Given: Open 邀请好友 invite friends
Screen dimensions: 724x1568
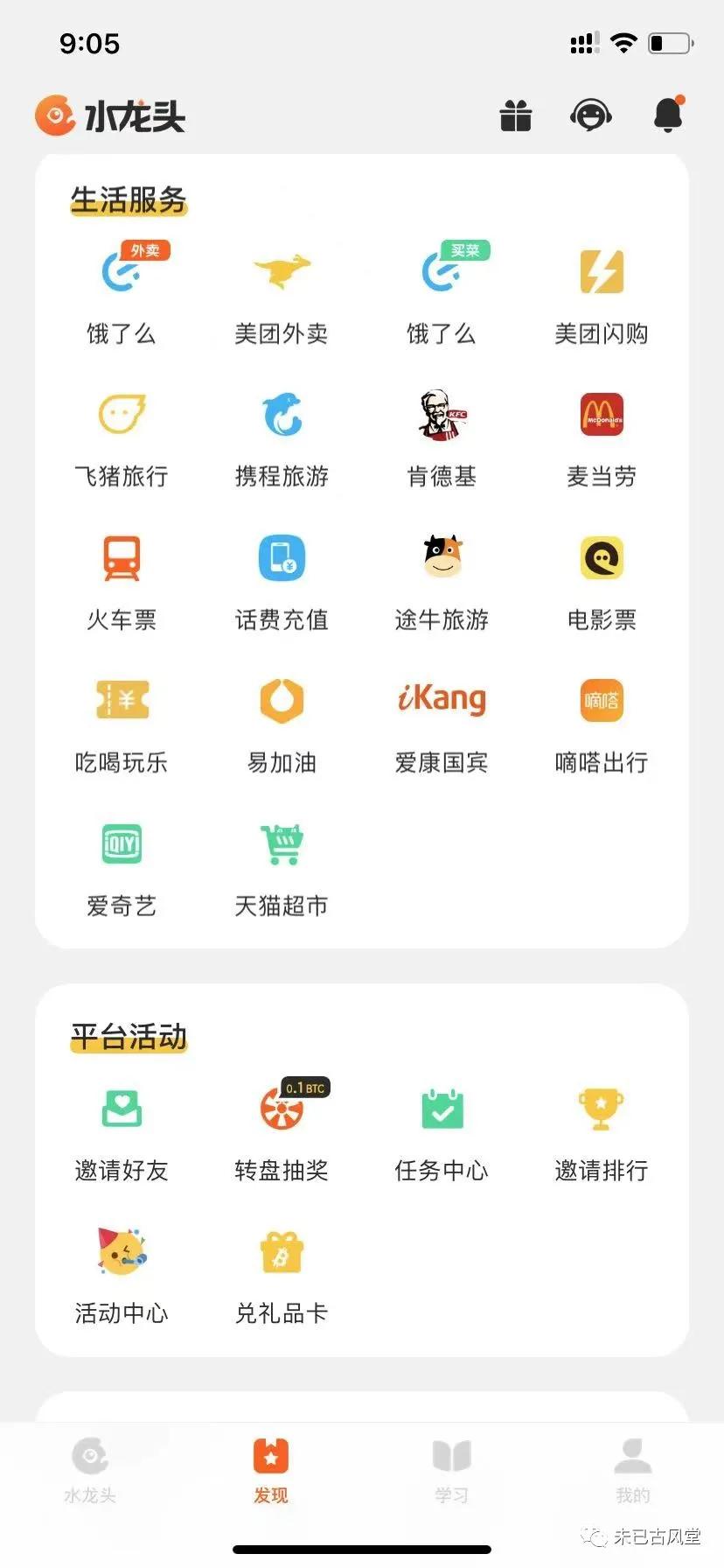Looking at the screenshot, I should pos(121,1109).
